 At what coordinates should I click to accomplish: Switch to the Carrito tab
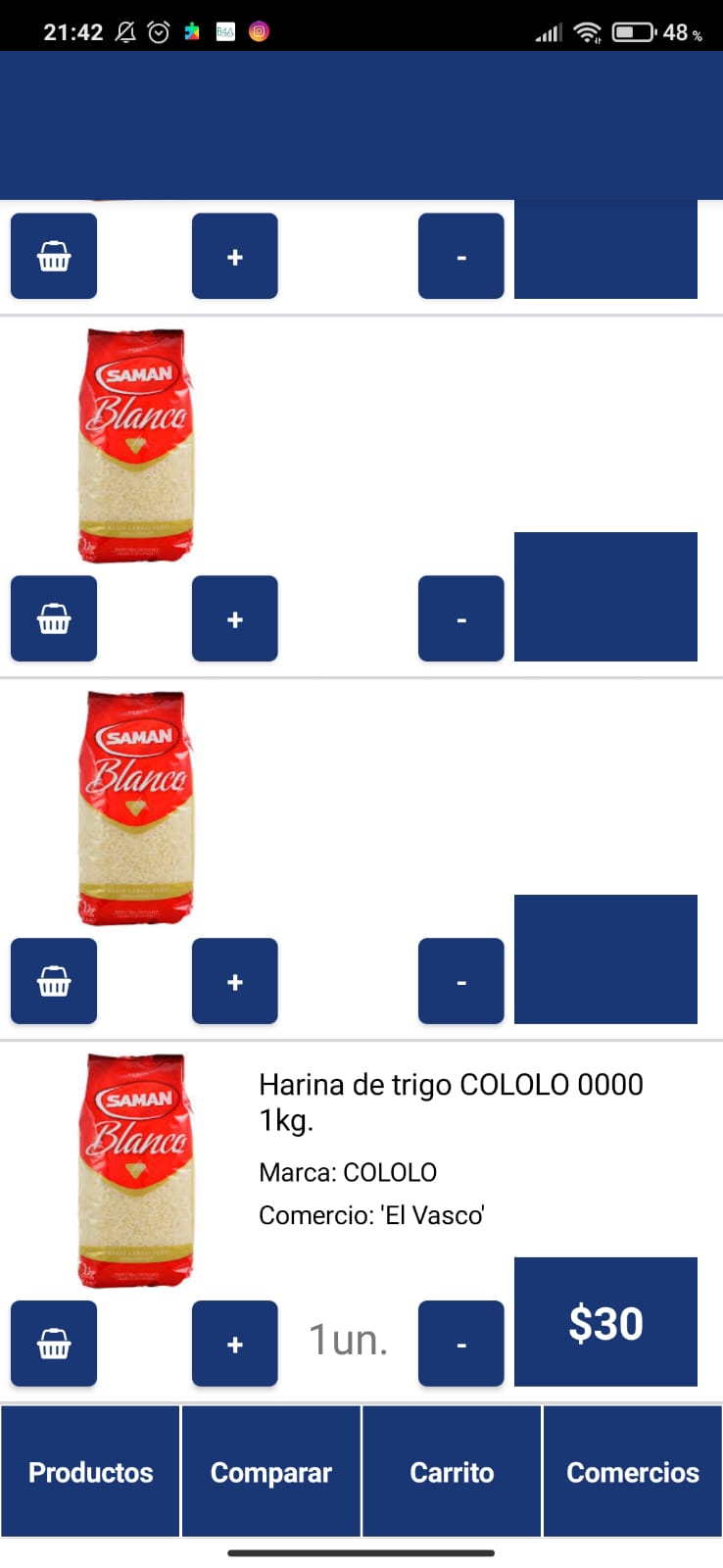453,1471
